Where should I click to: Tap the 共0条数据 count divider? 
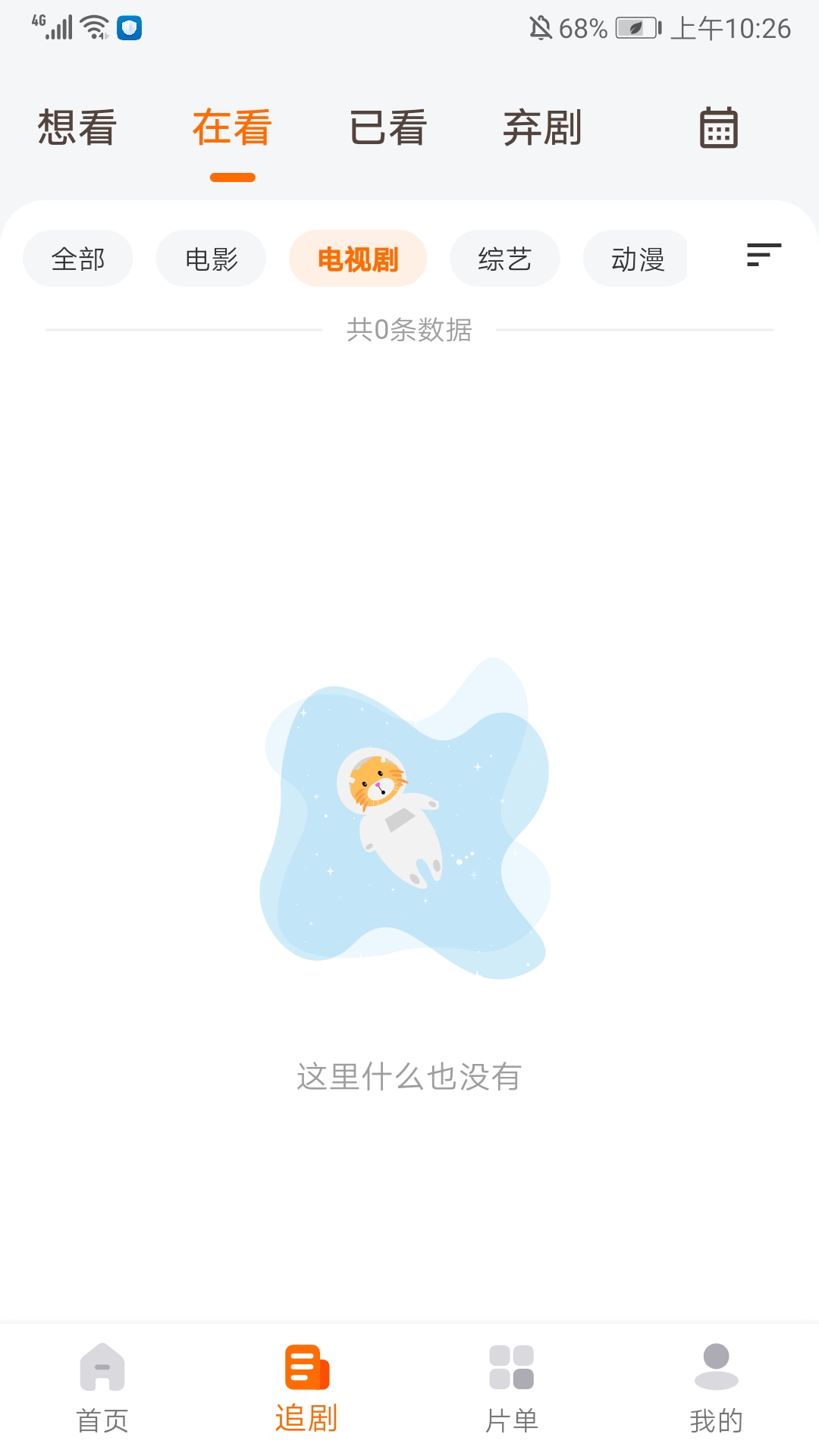tap(409, 331)
